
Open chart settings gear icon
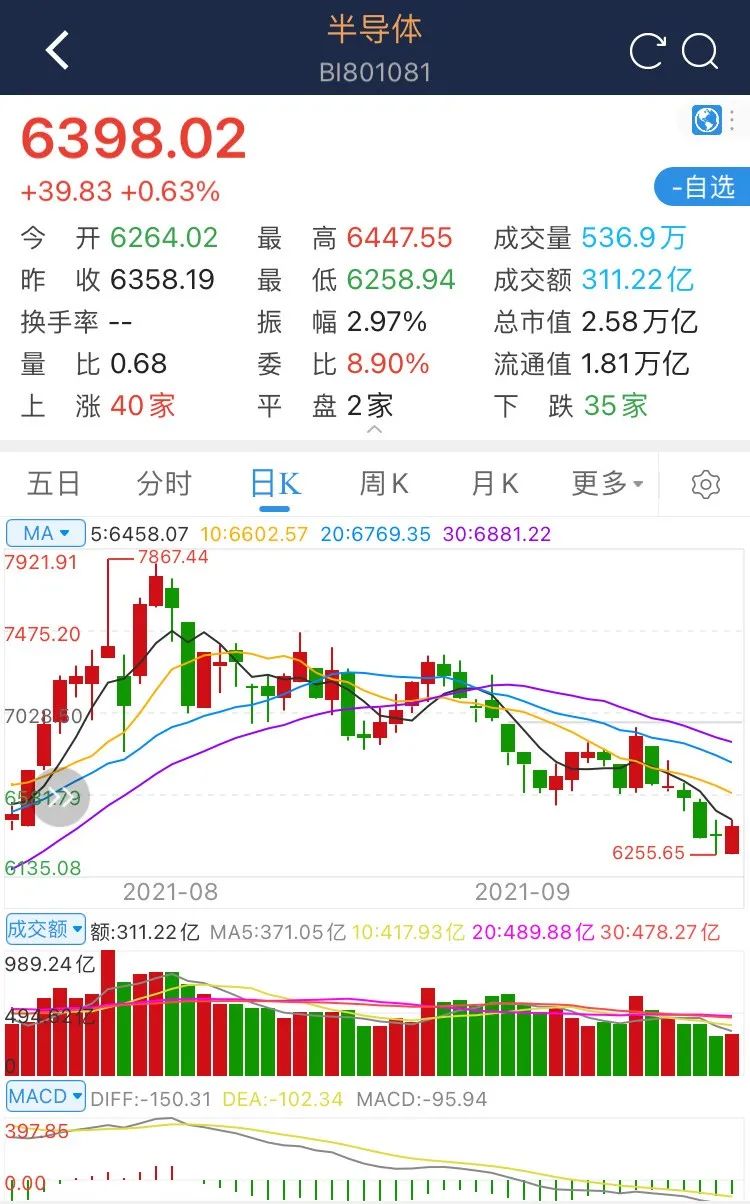(x=706, y=485)
